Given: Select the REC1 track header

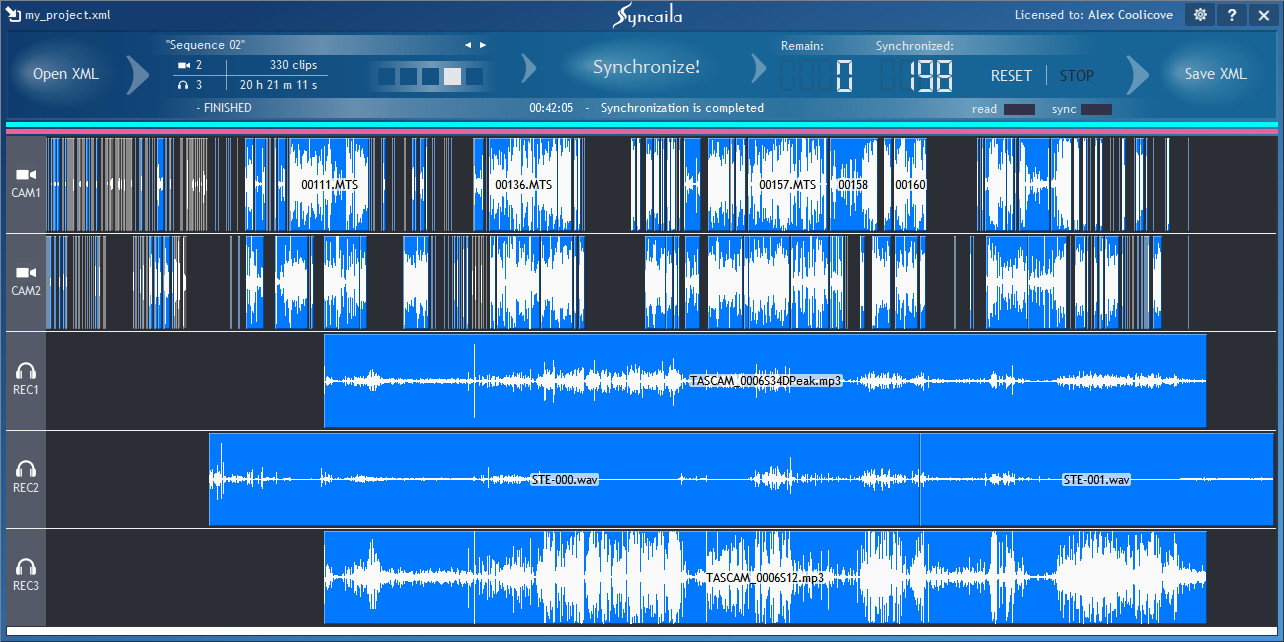Looking at the screenshot, I should [26, 380].
